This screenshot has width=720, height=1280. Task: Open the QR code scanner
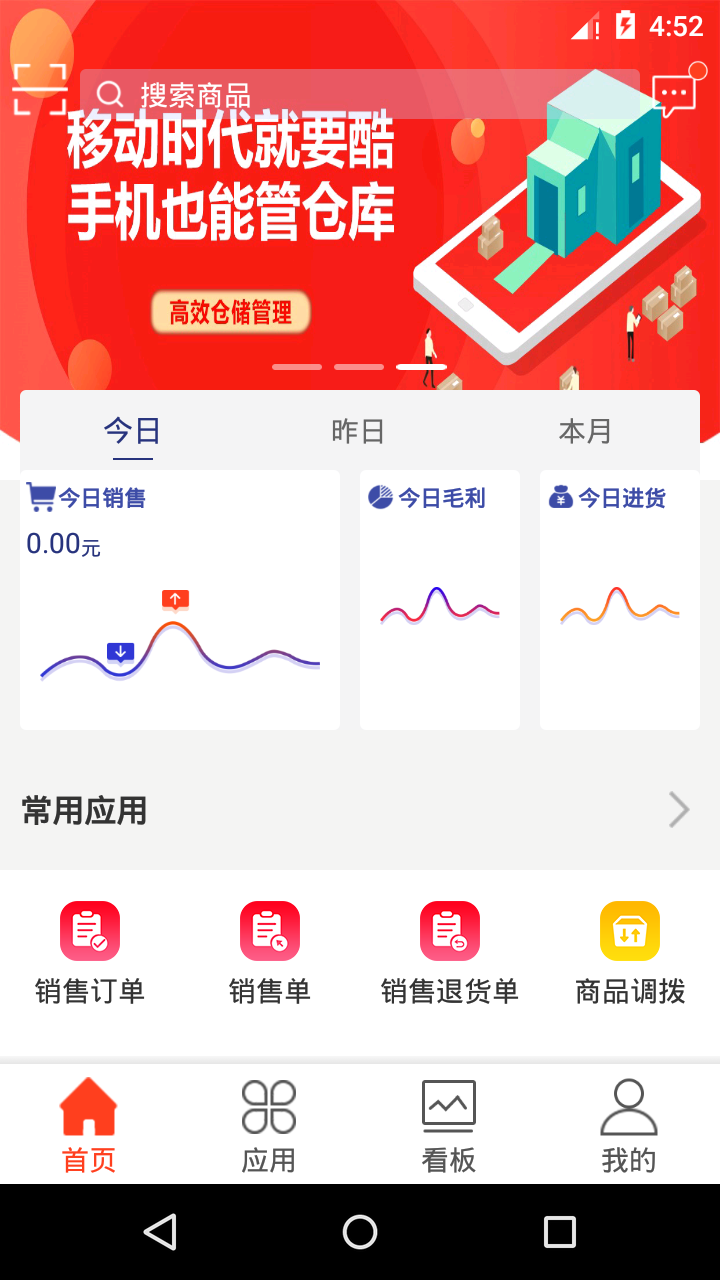coord(40,90)
